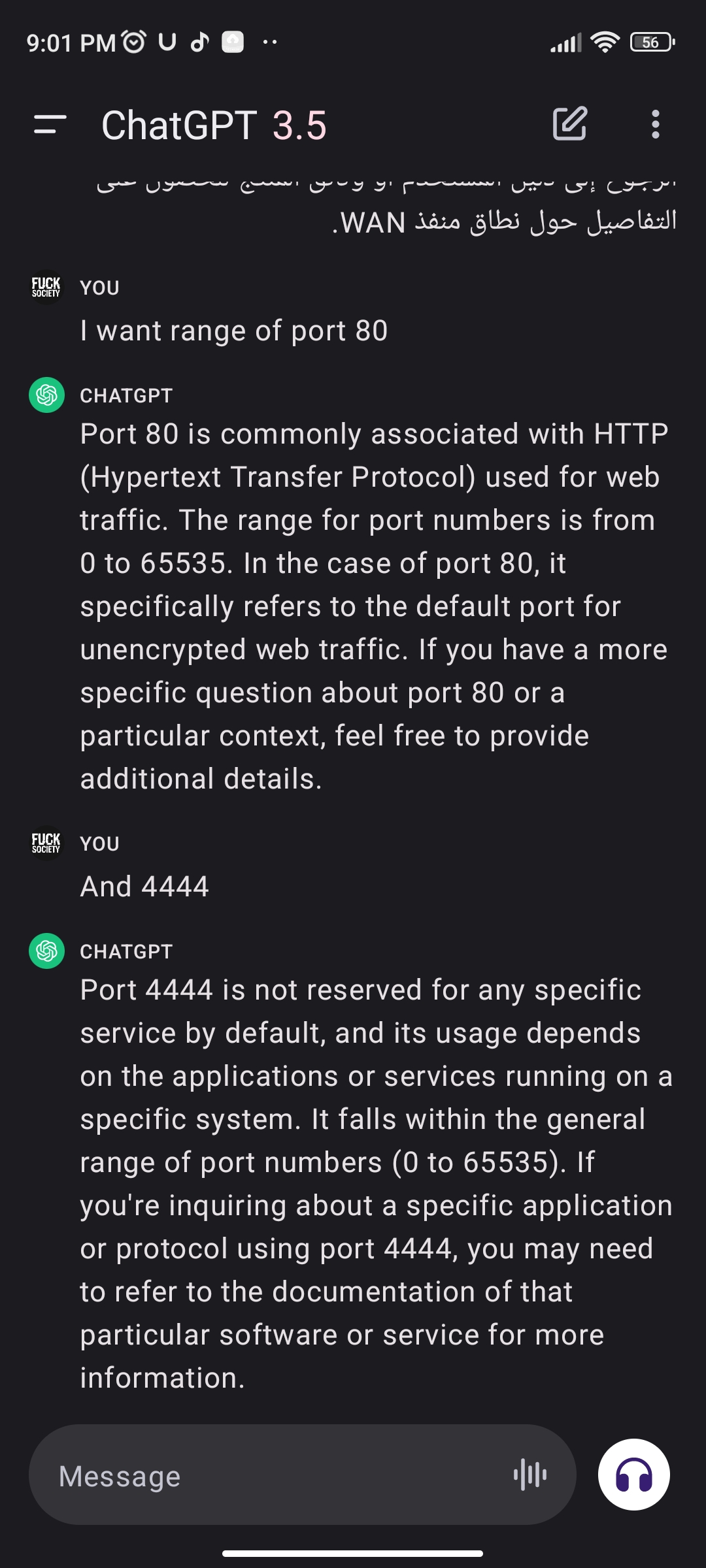Viewport: 706px width, 1568px height.
Task: Open the three-dot overflow menu
Action: 655,124
